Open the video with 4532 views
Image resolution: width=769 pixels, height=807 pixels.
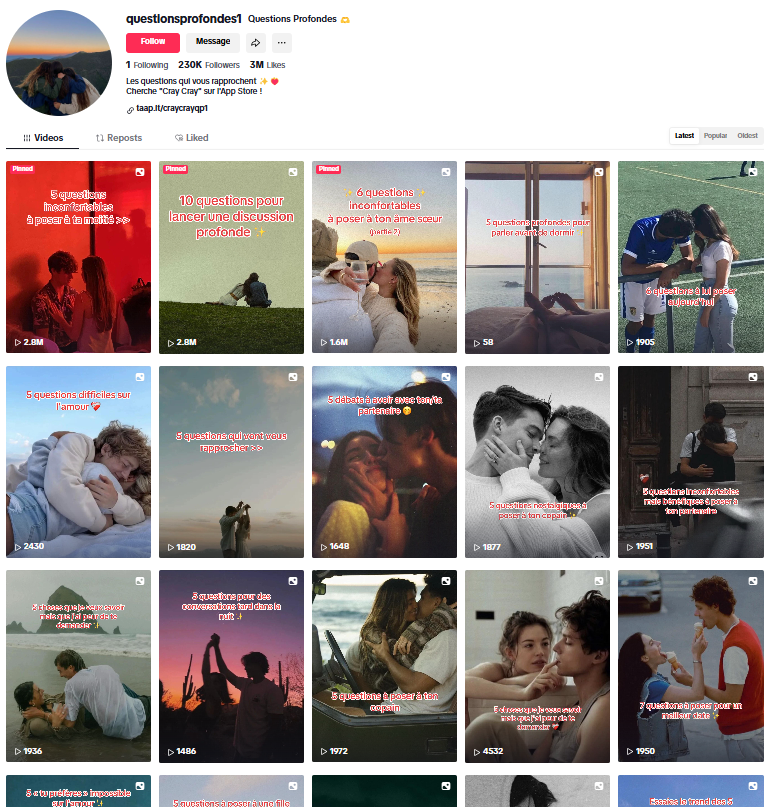(x=537, y=667)
